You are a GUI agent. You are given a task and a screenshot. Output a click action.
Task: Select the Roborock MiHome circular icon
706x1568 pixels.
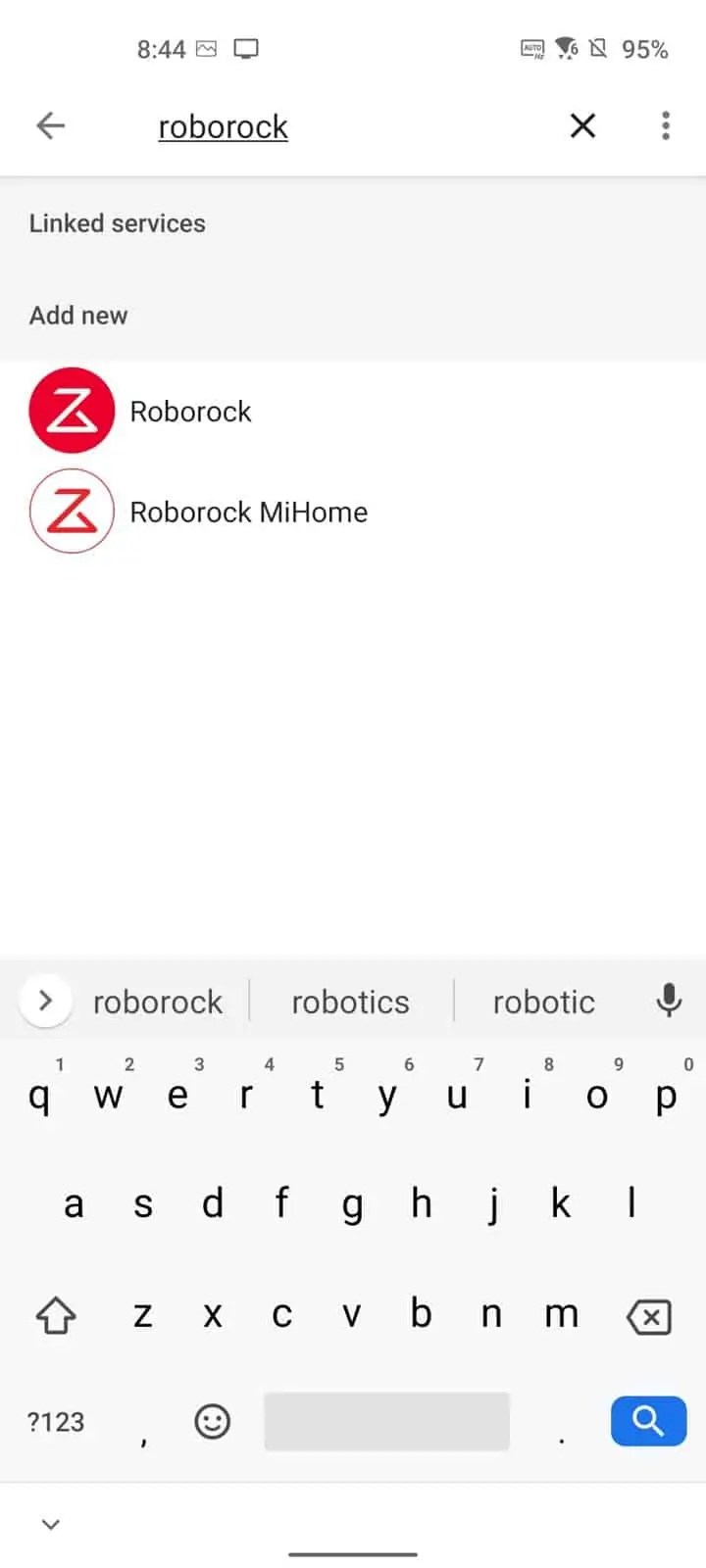point(72,511)
